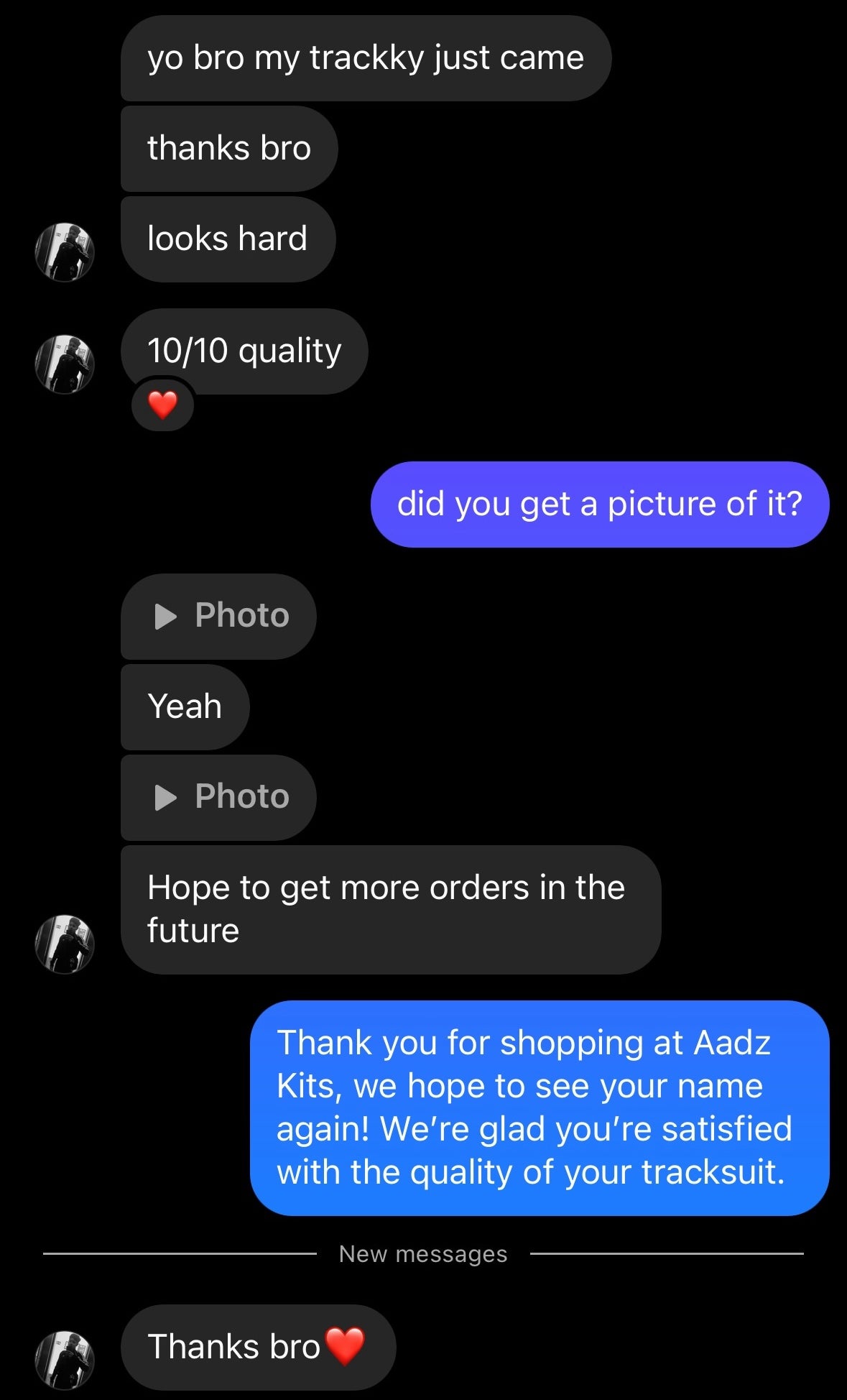Tap the profile photo next to "Thanks bro"
Screen dimensions: 847x1400
coord(65,1359)
